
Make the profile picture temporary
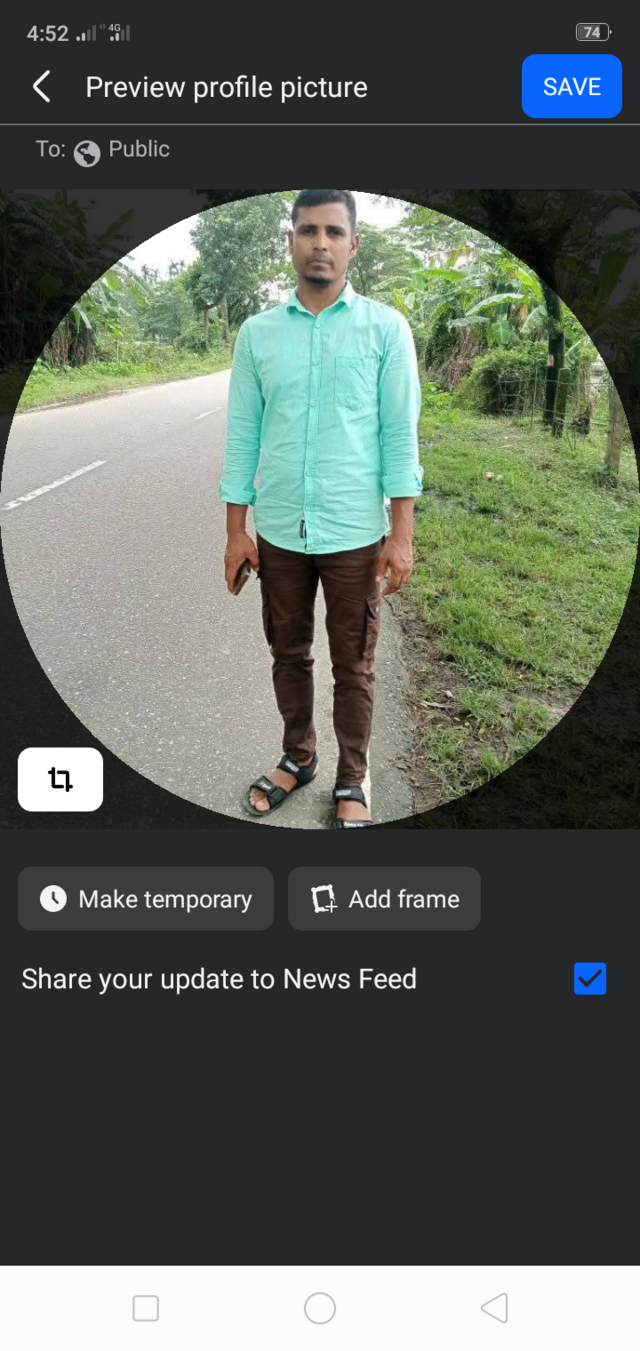point(146,899)
